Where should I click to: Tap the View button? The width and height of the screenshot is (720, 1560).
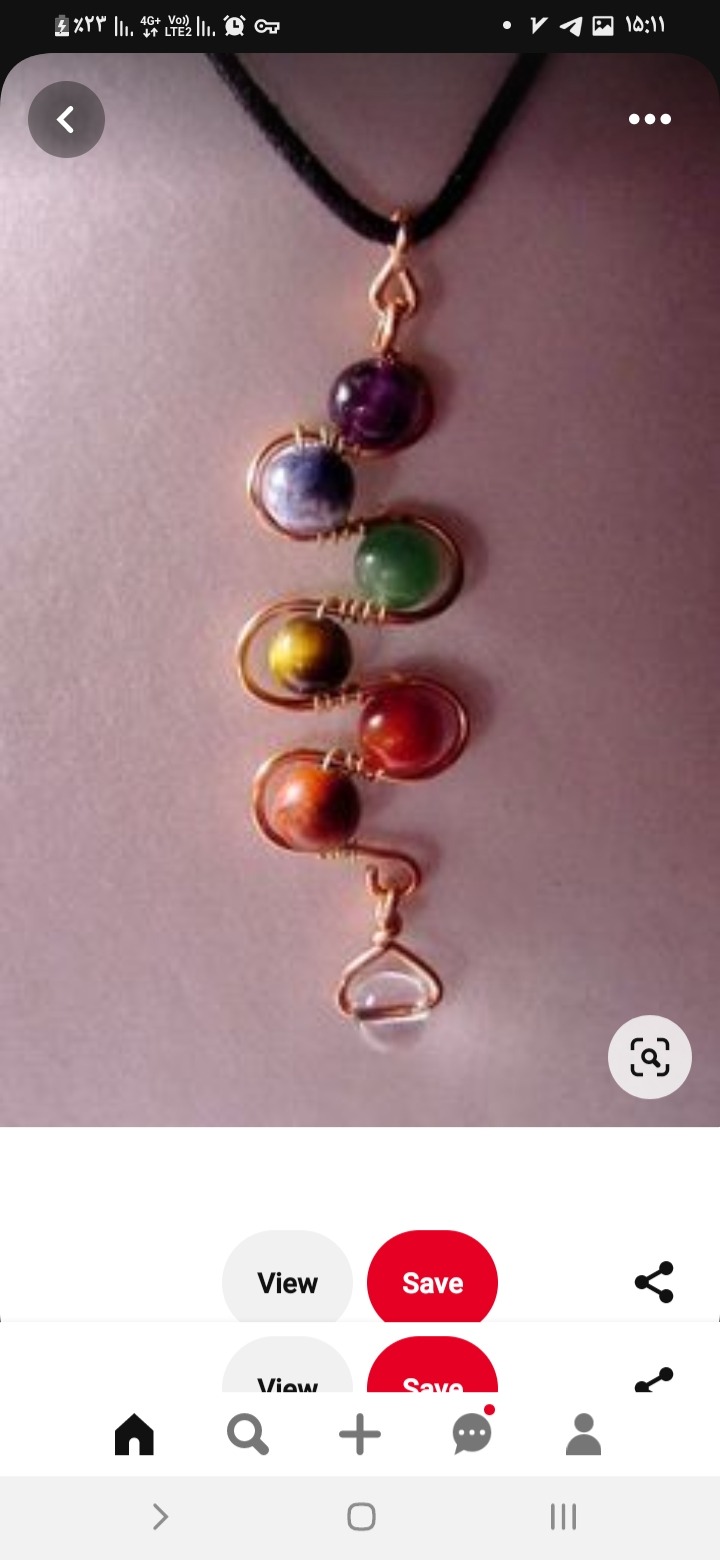coord(287,1283)
